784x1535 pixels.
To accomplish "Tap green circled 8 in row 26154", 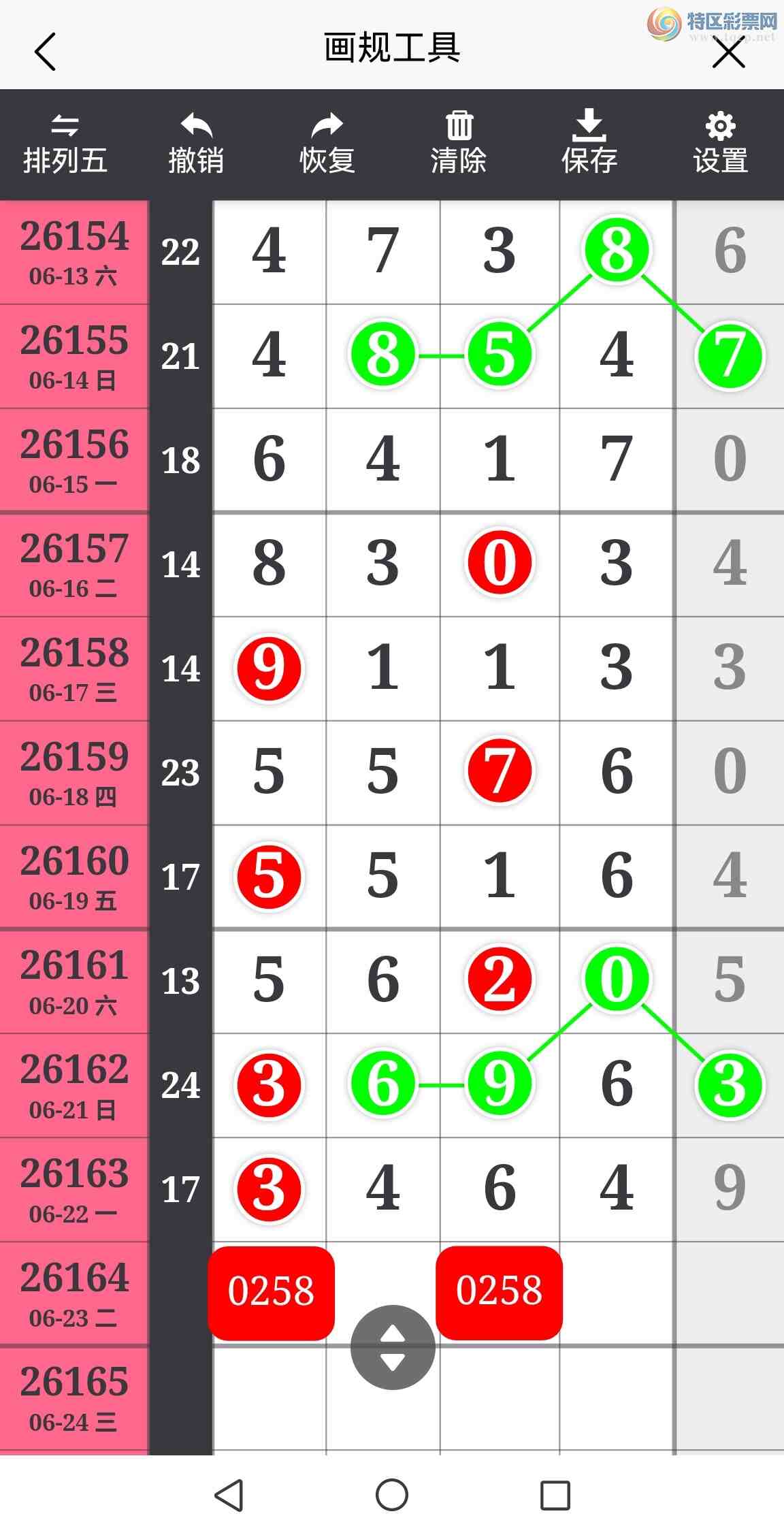I will [x=617, y=250].
